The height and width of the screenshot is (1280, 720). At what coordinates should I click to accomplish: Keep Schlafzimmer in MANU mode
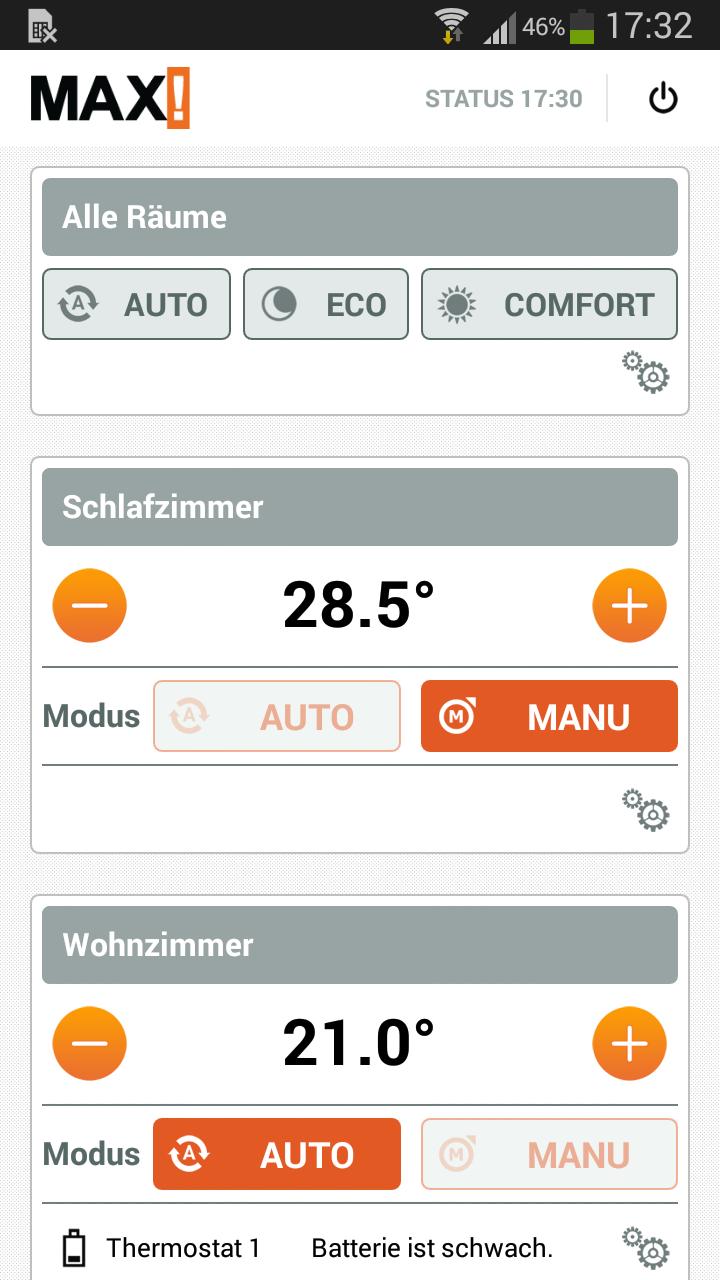[x=549, y=716]
